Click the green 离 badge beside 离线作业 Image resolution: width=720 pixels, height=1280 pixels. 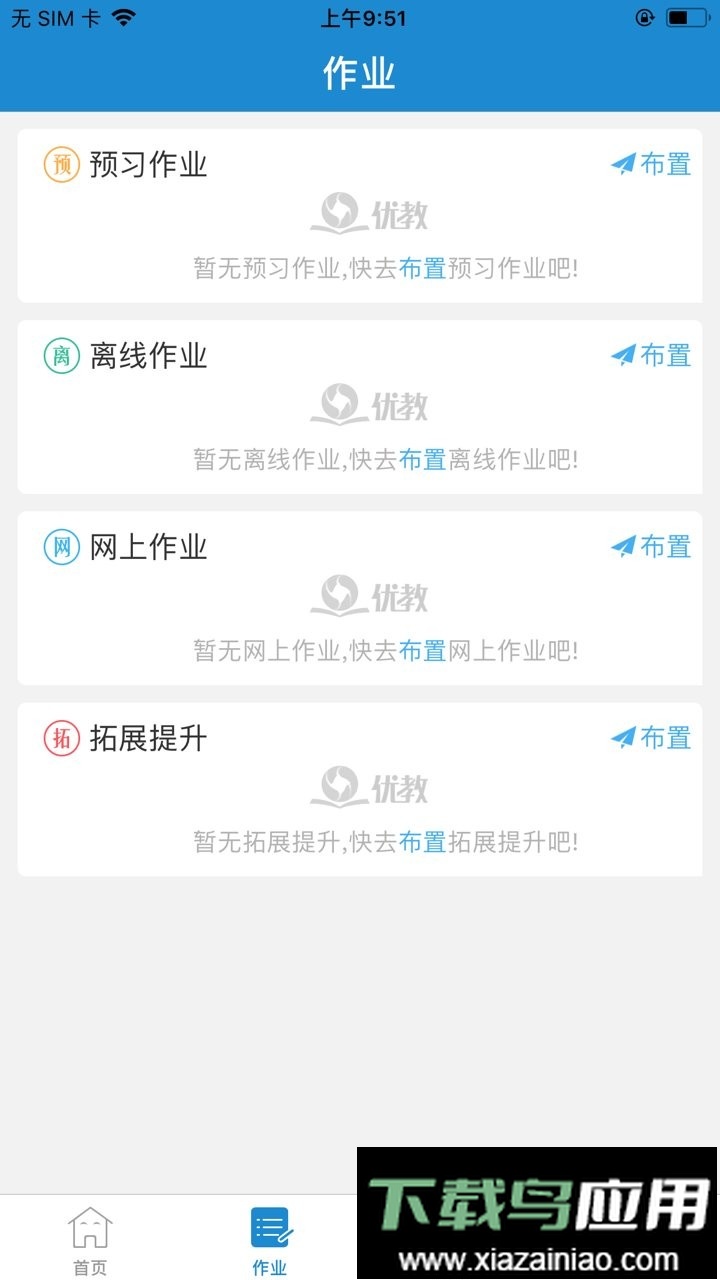(61, 355)
